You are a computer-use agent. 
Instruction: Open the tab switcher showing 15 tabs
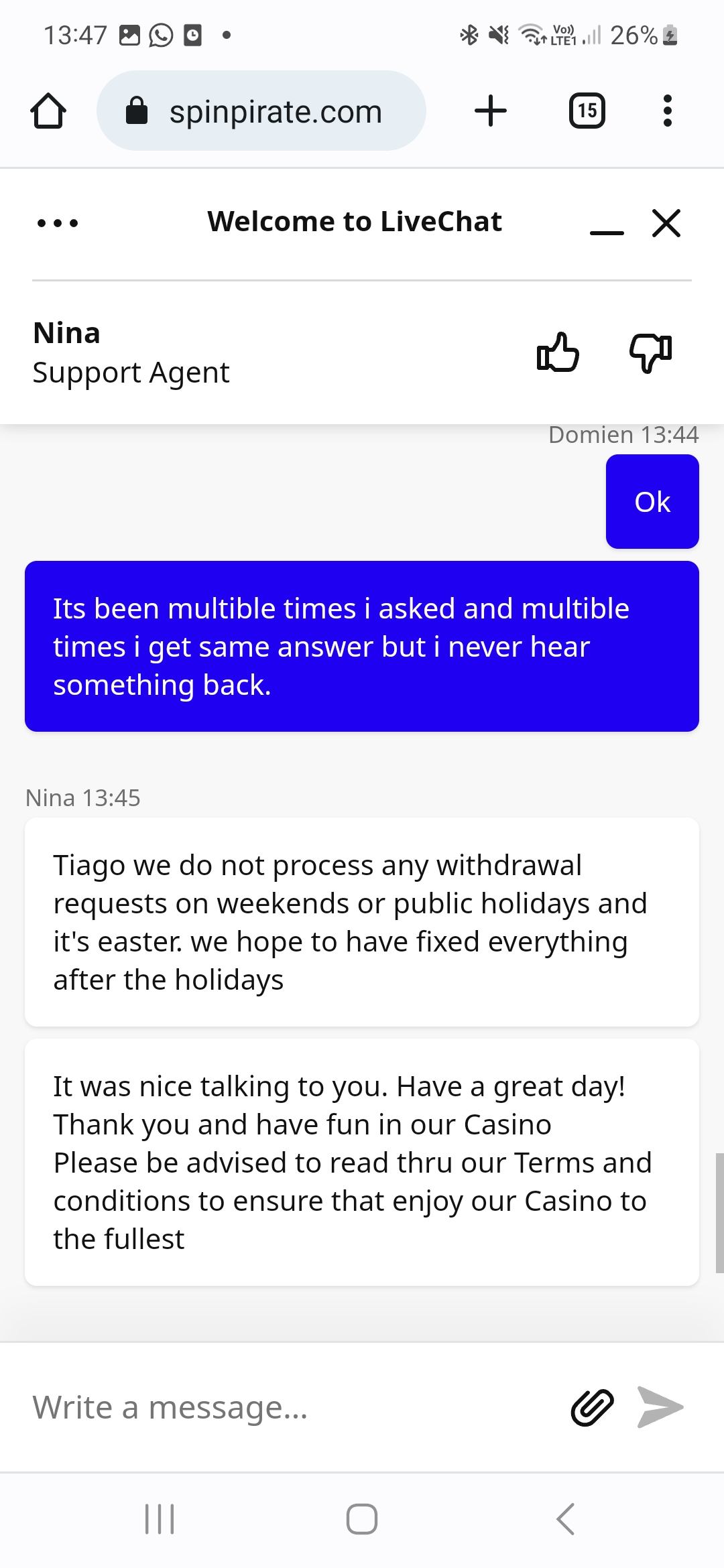tap(587, 111)
